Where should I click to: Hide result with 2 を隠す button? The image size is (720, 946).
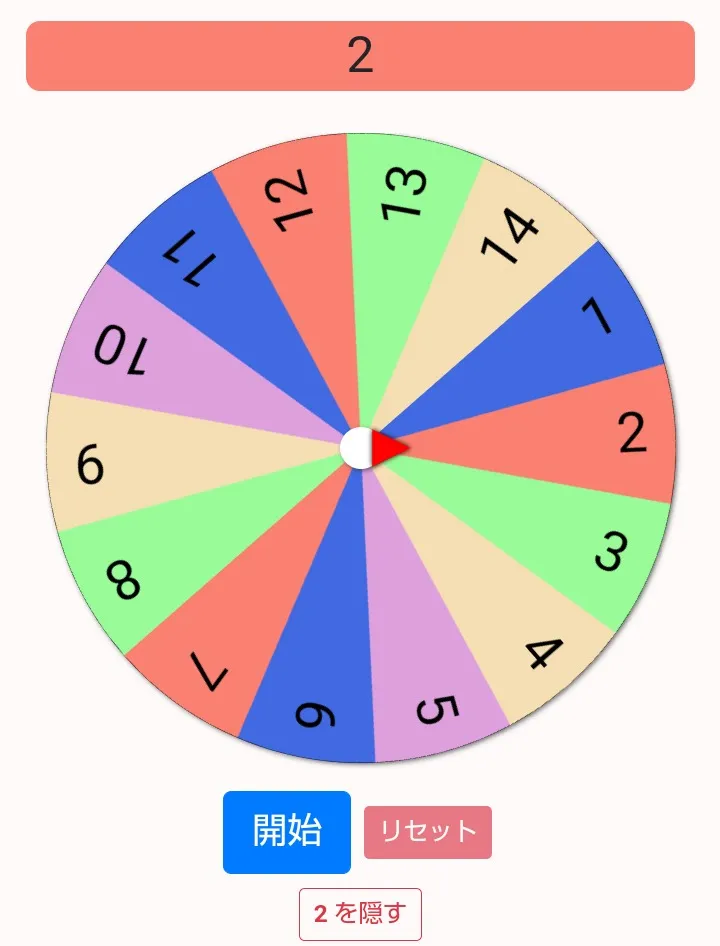pos(360,913)
